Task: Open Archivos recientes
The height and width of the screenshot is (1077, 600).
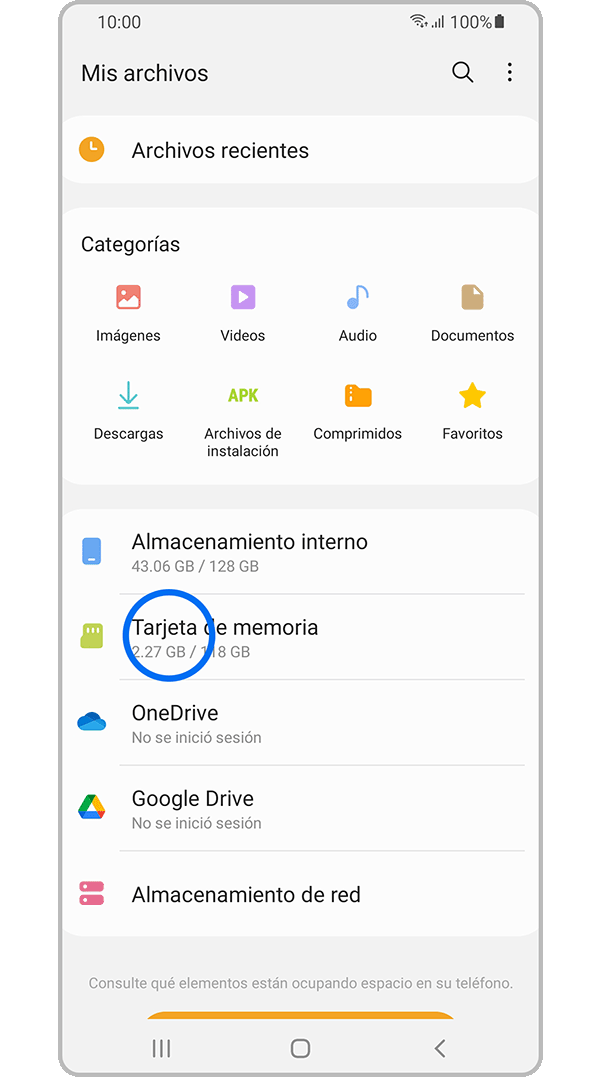Action: (x=300, y=150)
